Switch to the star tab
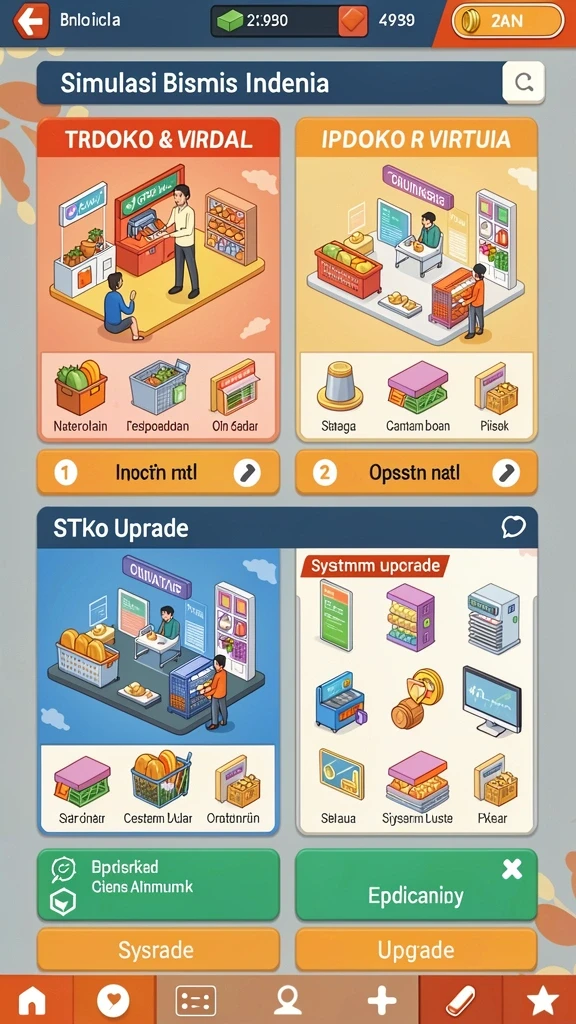This screenshot has height=1024, width=576. click(542, 1000)
